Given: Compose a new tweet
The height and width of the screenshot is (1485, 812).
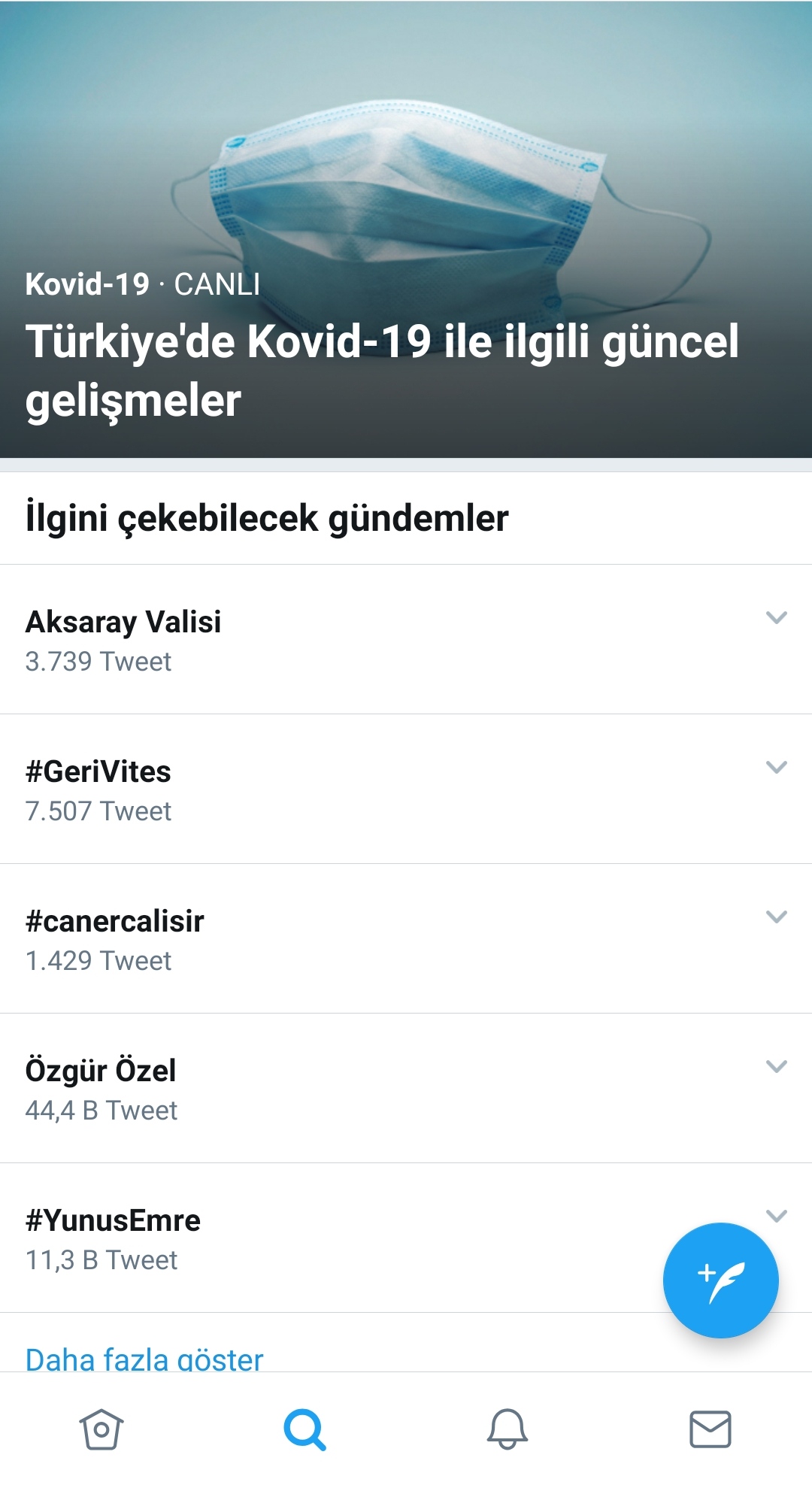Looking at the screenshot, I should 720,1280.
